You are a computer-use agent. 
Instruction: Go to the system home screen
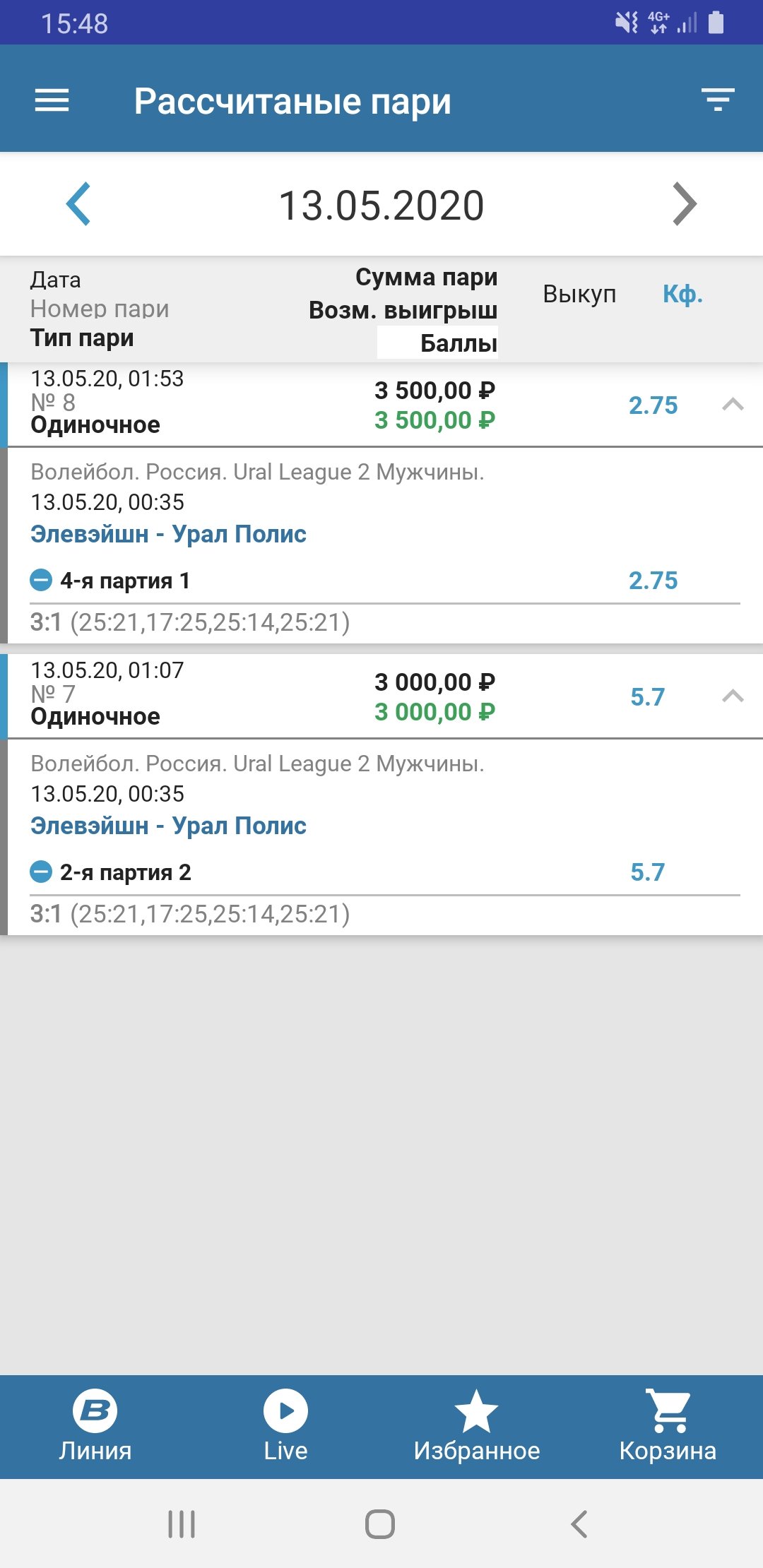(380, 1524)
